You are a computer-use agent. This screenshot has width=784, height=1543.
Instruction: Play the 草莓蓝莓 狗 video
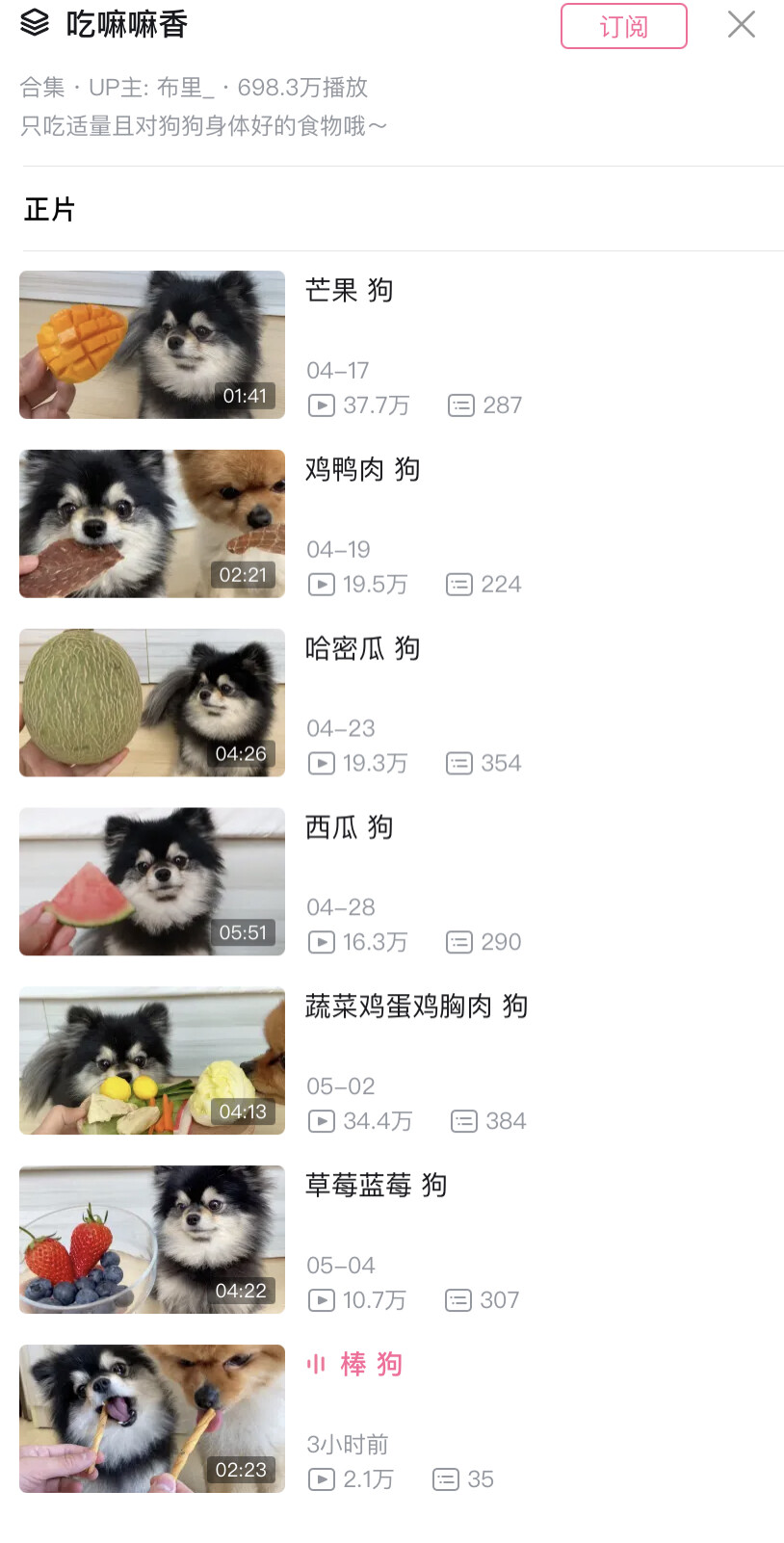click(x=152, y=1240)
